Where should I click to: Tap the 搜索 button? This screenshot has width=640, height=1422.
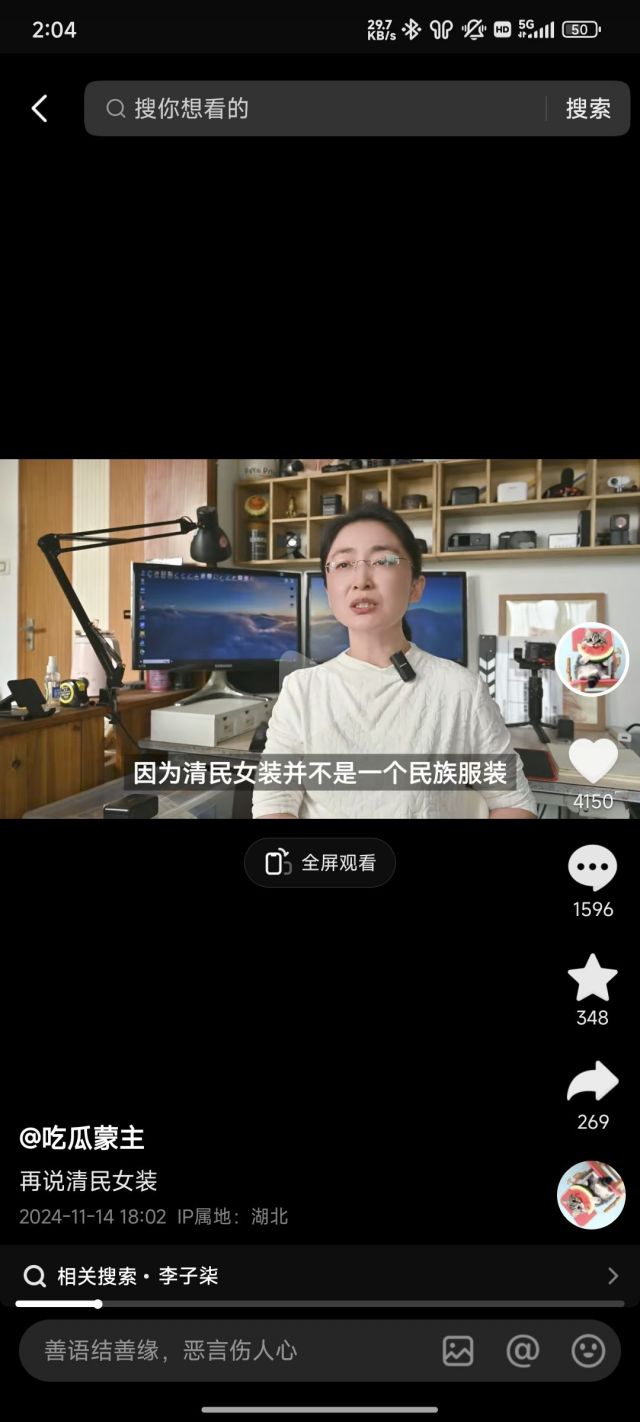click(588, 109)
